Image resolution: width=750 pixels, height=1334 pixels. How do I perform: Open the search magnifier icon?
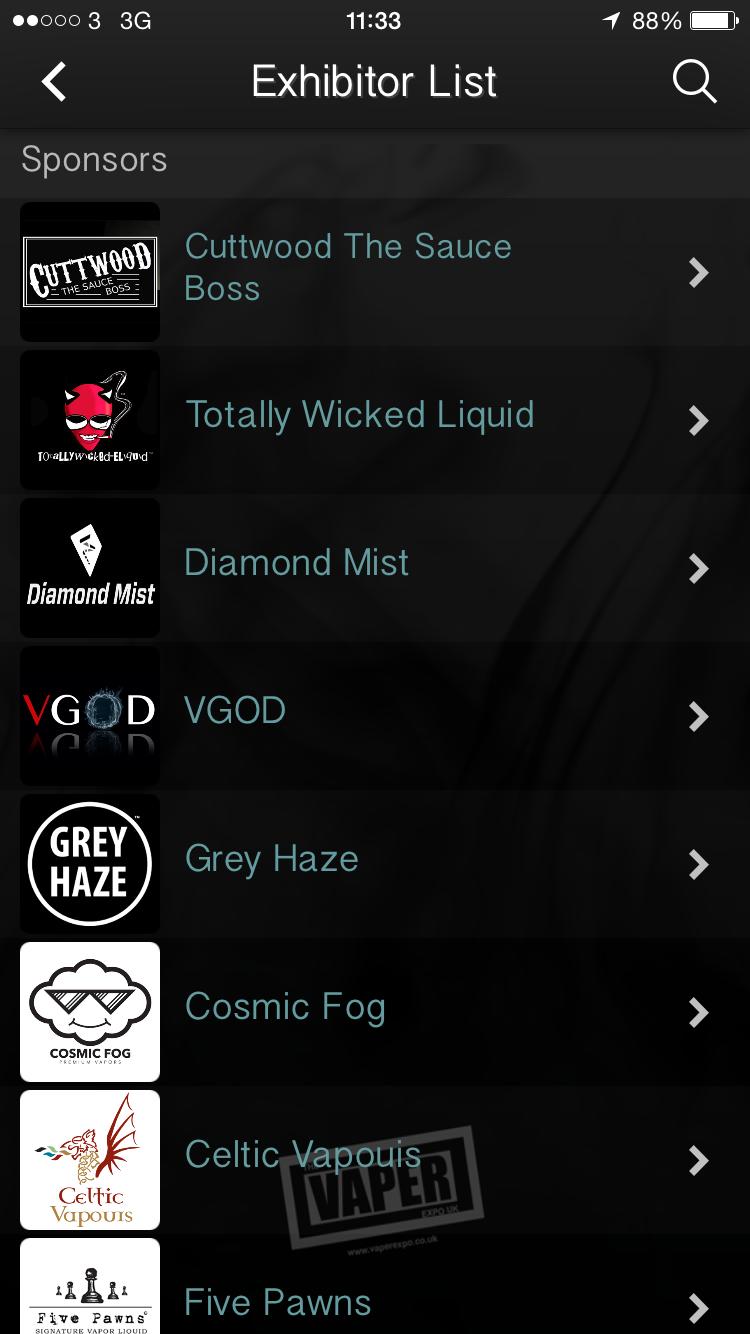(x=694, y=82)
